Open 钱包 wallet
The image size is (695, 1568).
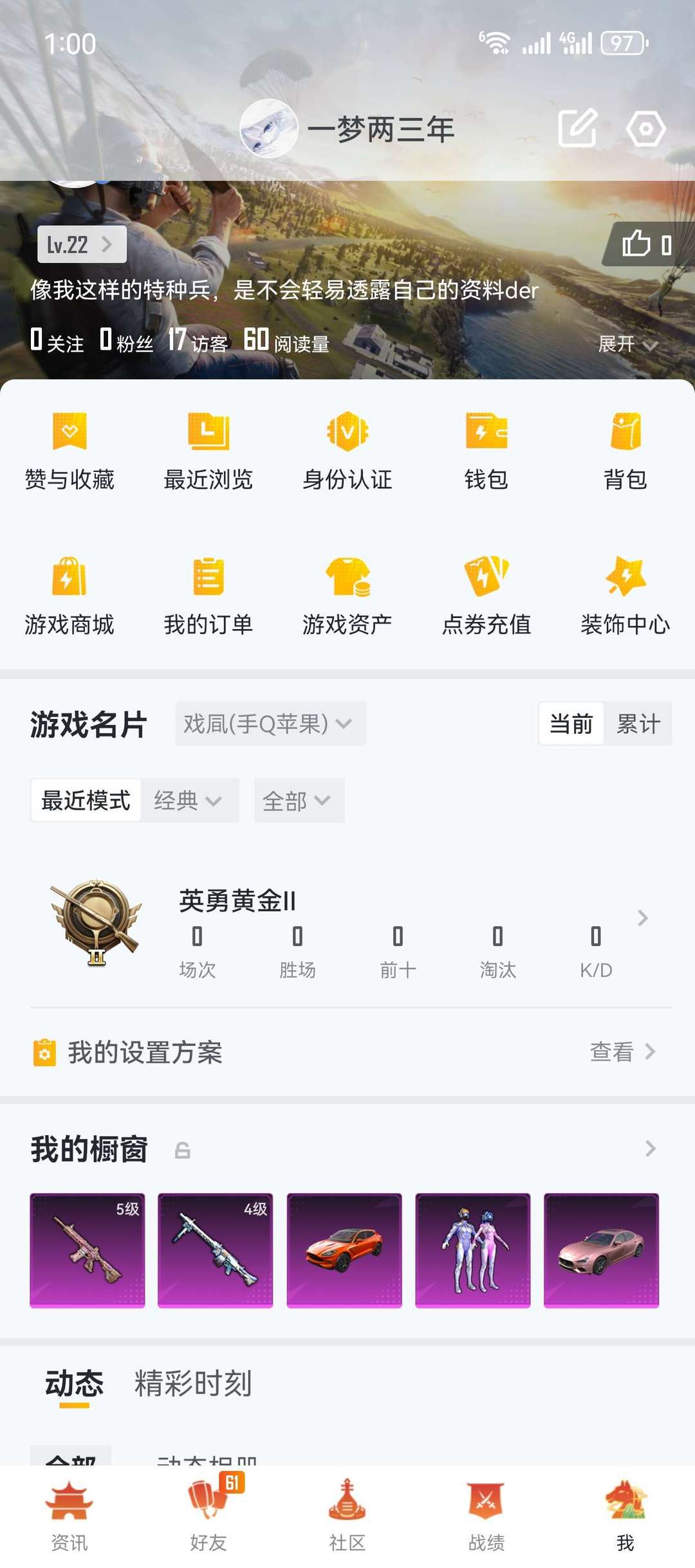coord(486,451)
